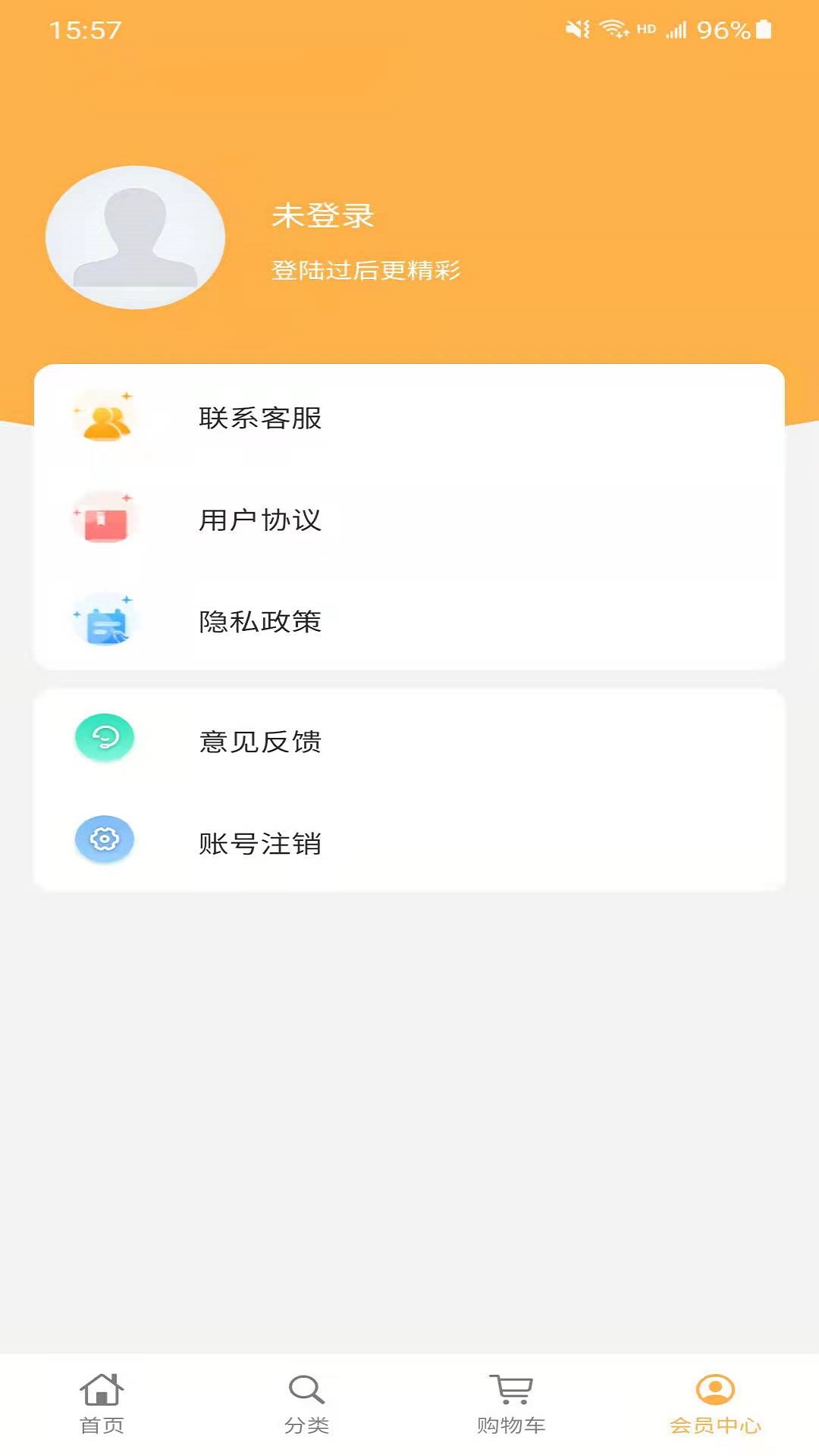This screenshot has width=819, height=1456.
Task: Tap the red box icon beside 用户协议
Action: pyautogui.click(x=106, y=519)
